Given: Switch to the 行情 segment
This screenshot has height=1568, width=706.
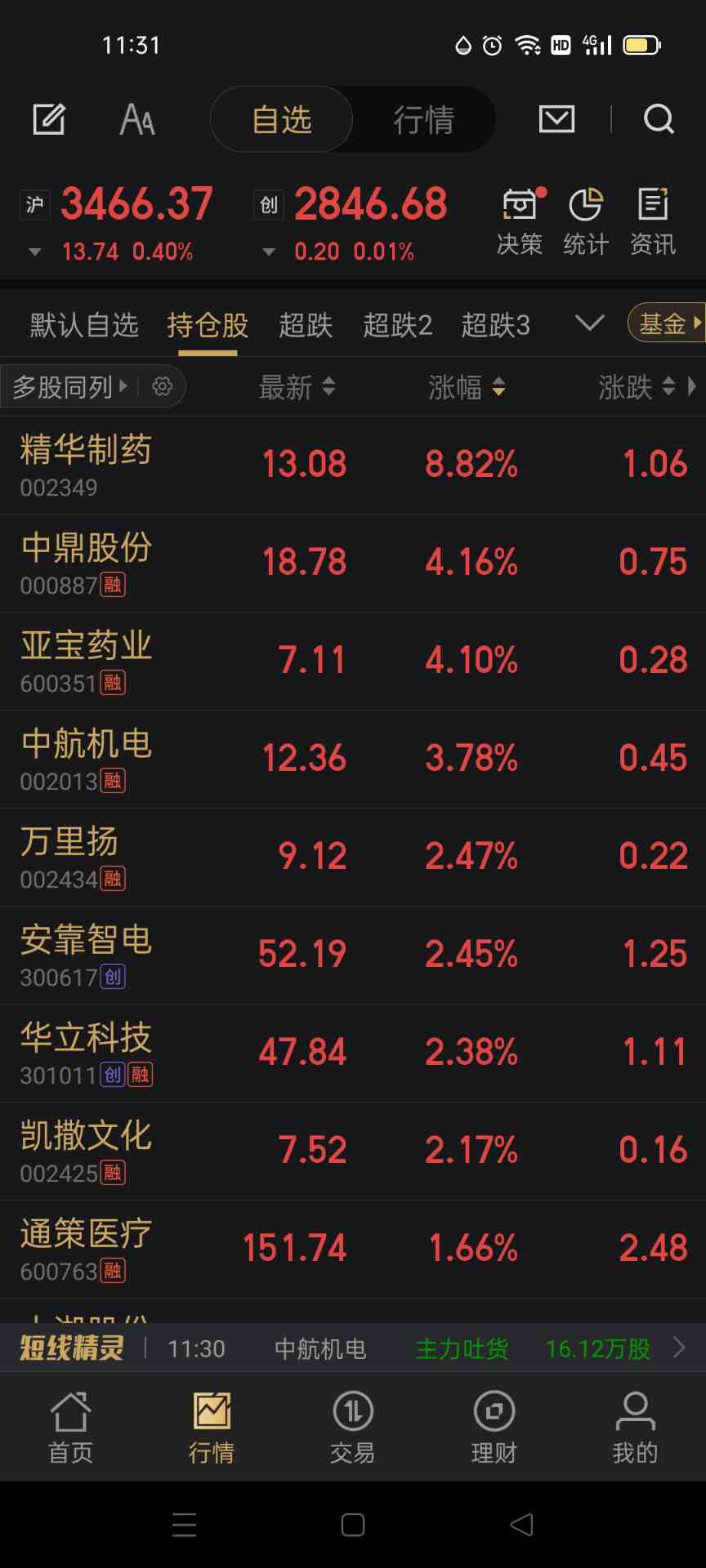Looking at the screenshot, I should coord(423,120).
